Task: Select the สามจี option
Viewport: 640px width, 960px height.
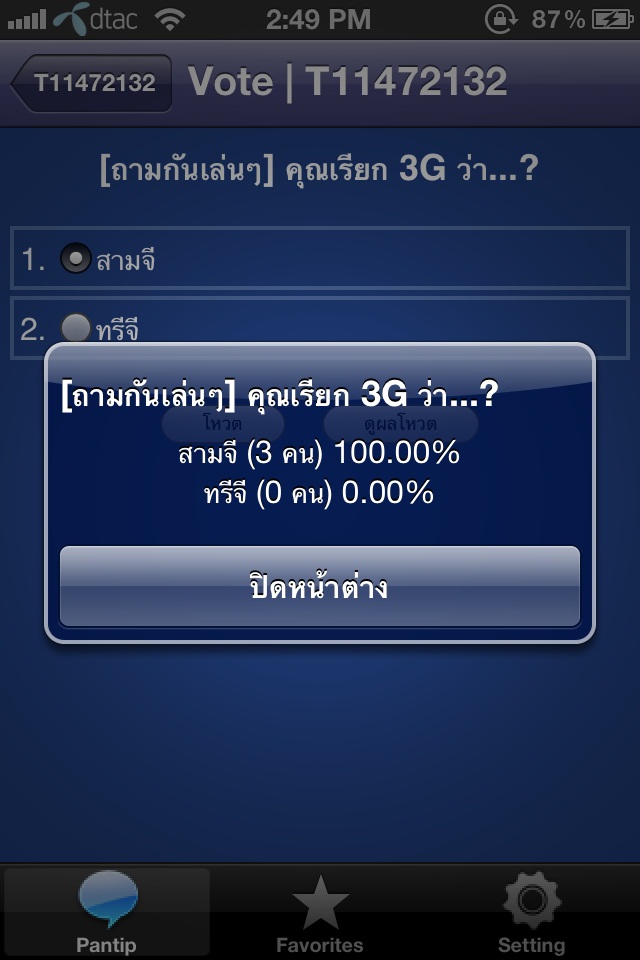Action: tap(76, 260)
